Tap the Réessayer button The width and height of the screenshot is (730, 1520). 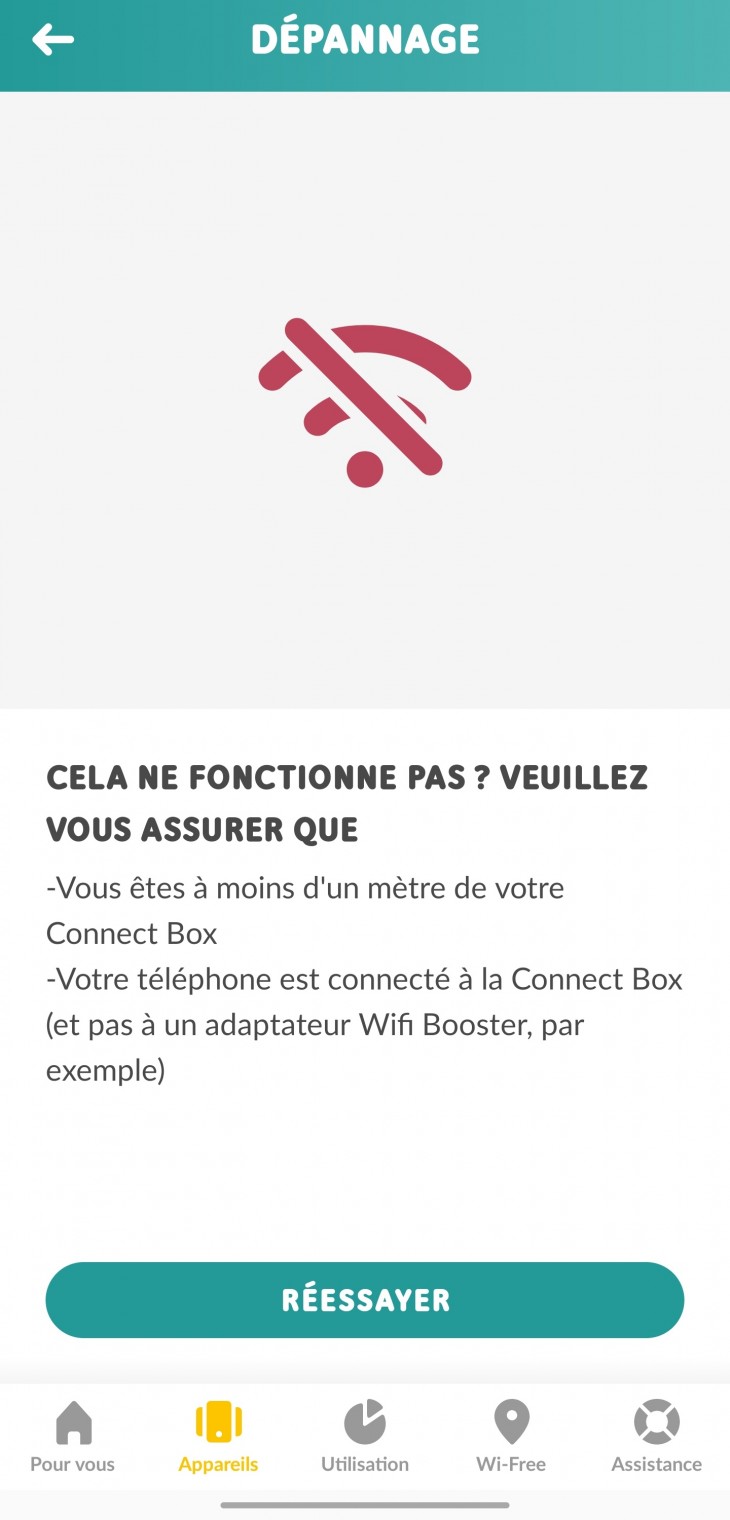[365, 1299]
